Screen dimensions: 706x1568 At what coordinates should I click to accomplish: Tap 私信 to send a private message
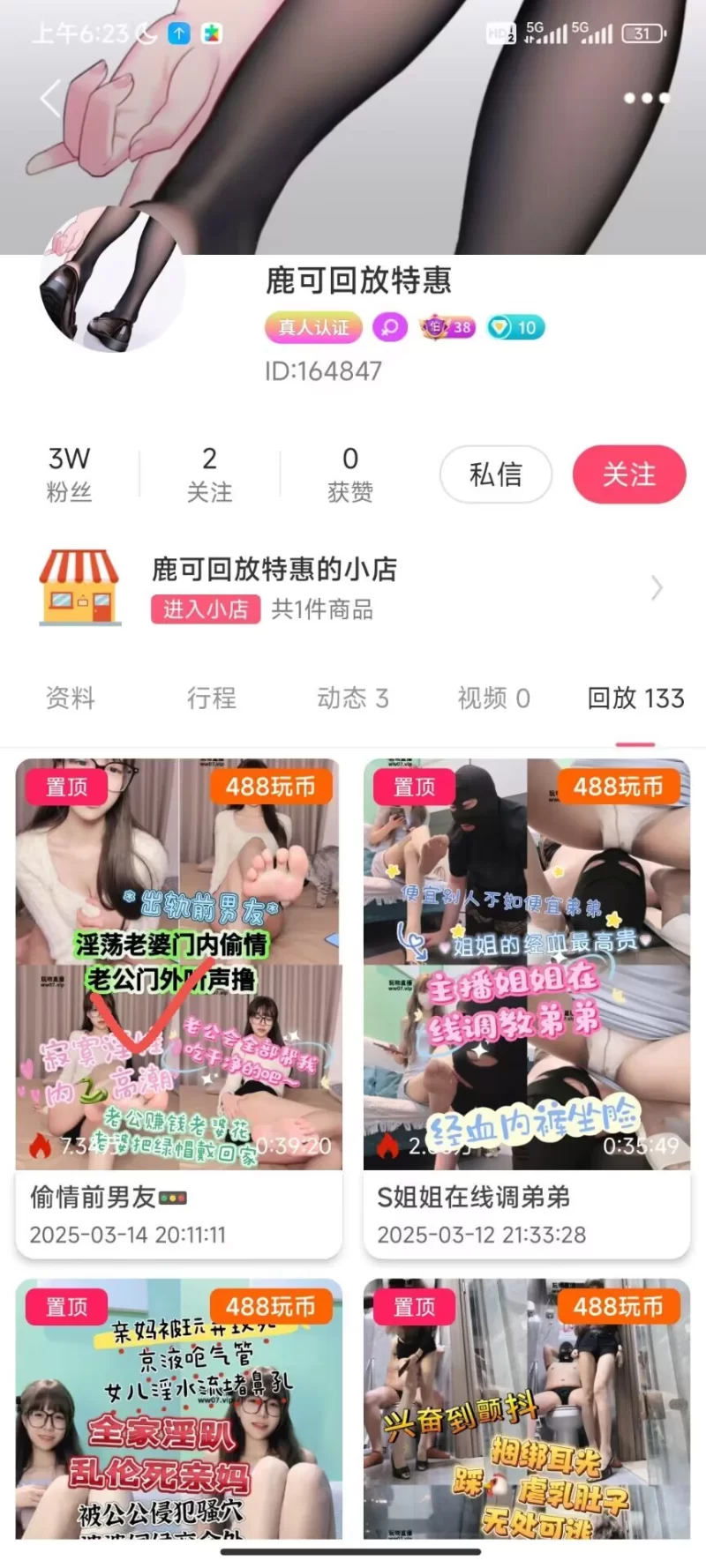(495, 474)
